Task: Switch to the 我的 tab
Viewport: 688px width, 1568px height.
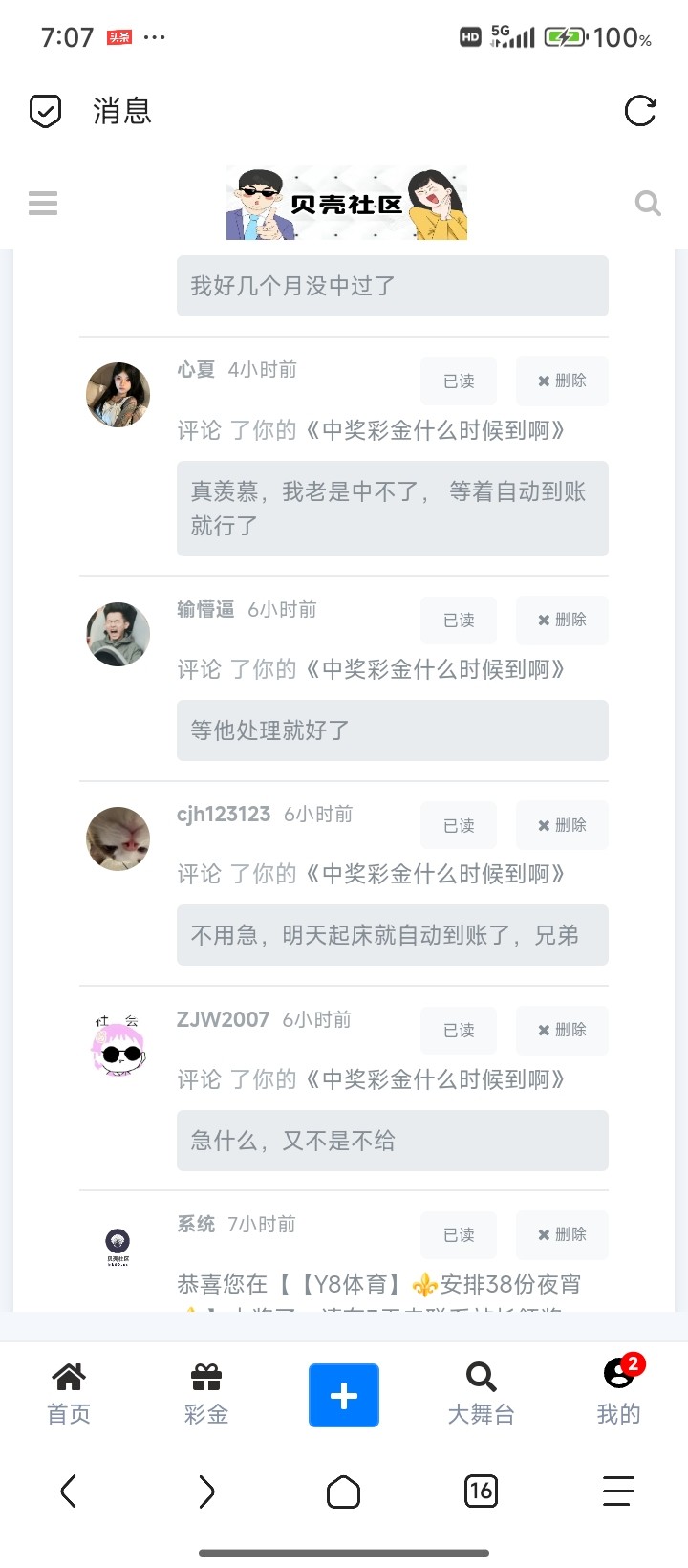Action: (618, 1394)
